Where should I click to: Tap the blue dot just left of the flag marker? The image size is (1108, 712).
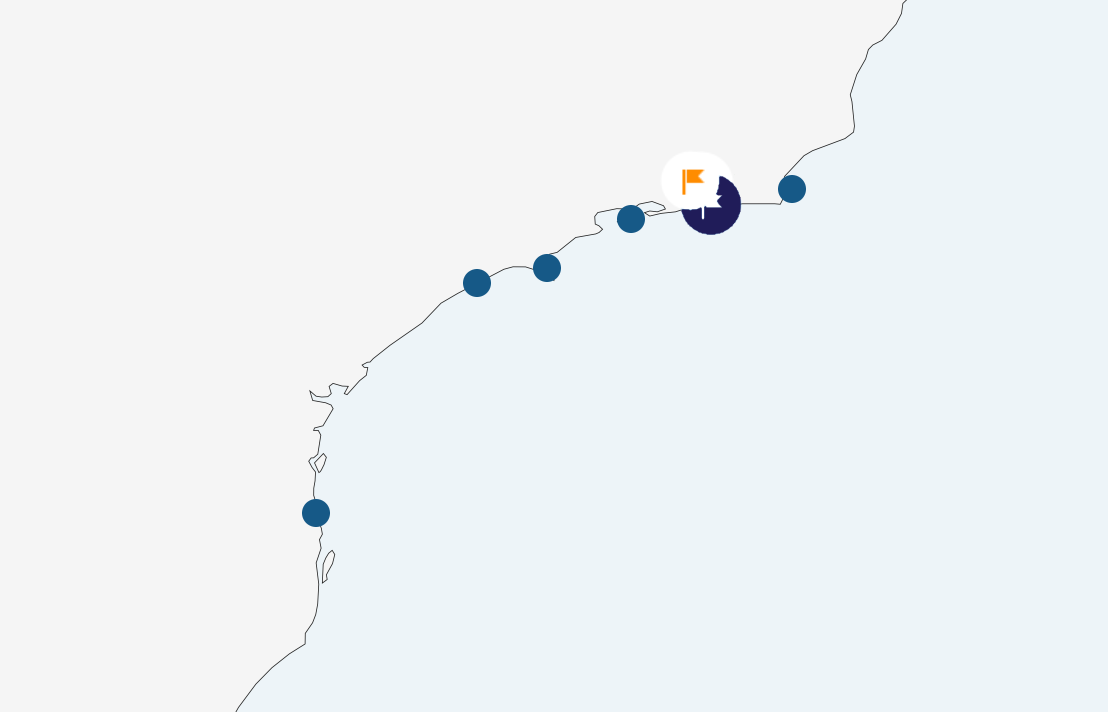pyautogui.click(x=631, y=219)
